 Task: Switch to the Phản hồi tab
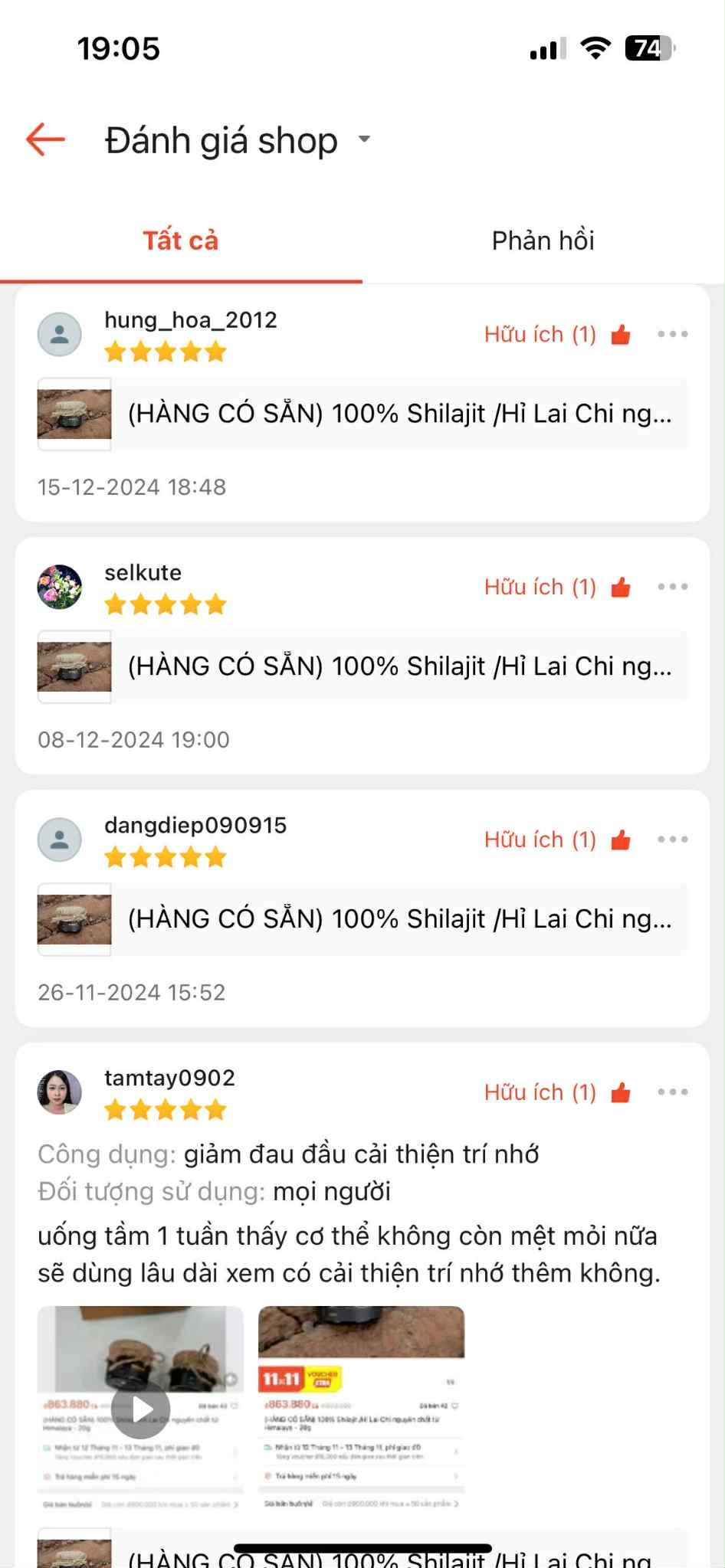543,240
